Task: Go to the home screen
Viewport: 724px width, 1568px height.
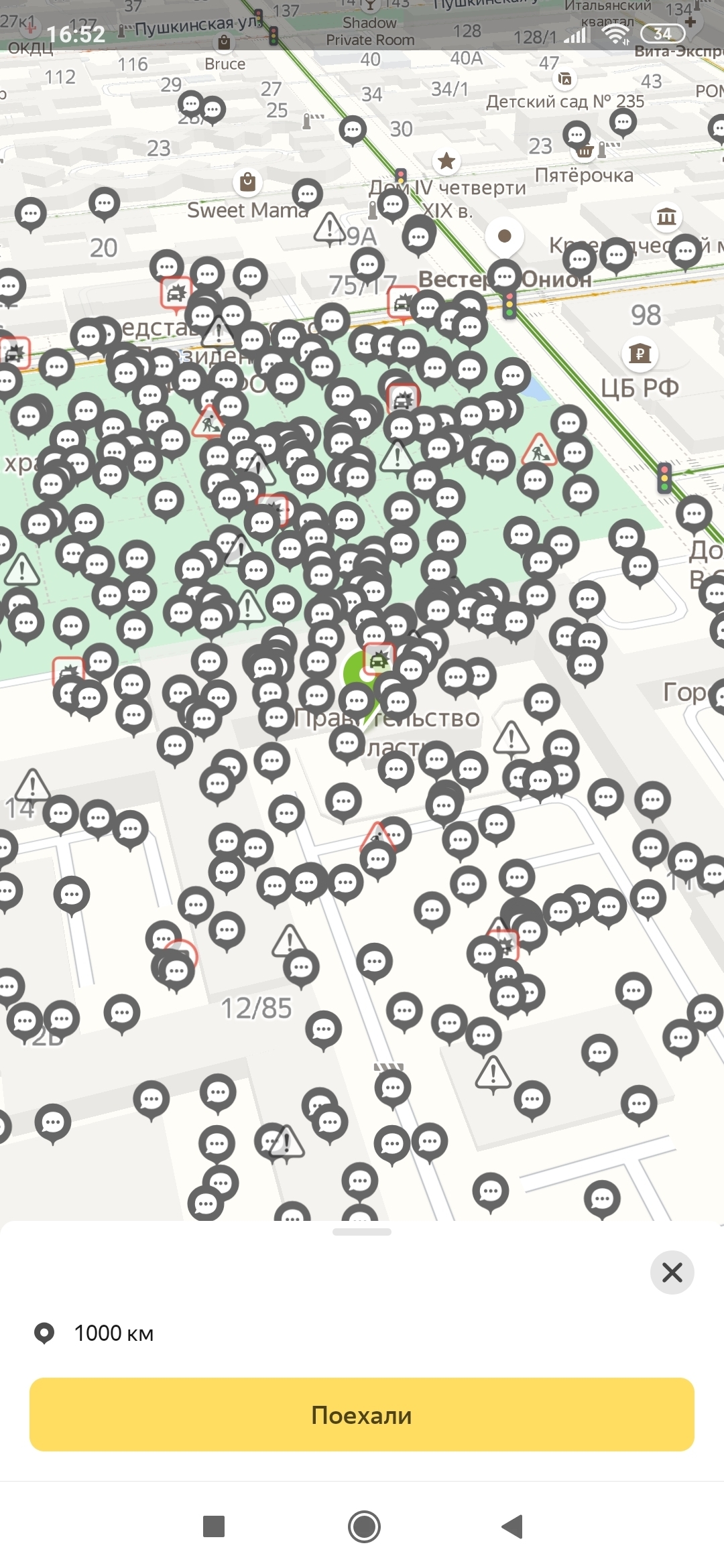Action: point(364,1526)
